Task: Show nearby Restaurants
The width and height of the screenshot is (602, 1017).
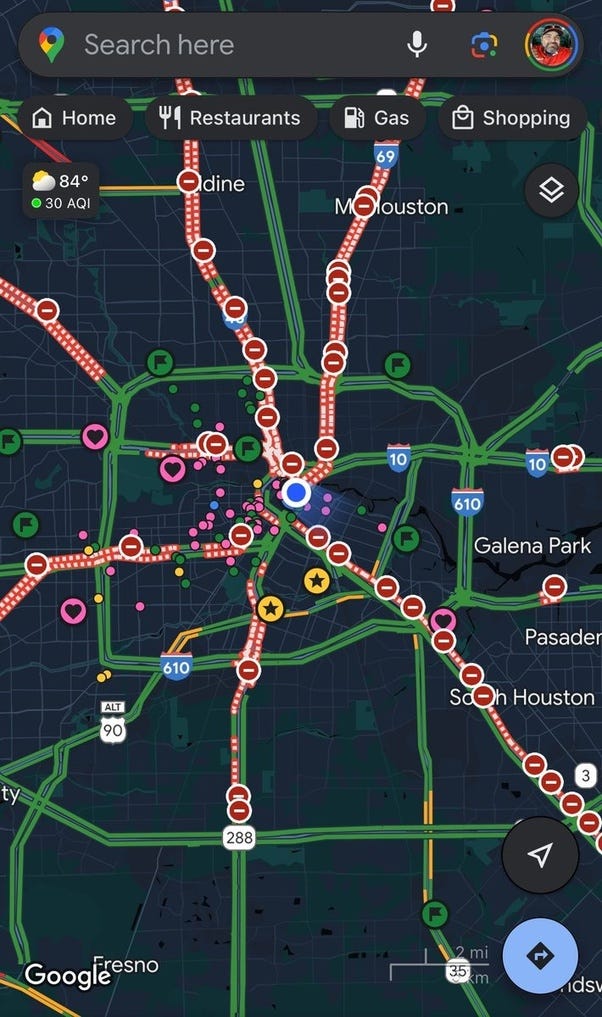Action: [231, 118]
